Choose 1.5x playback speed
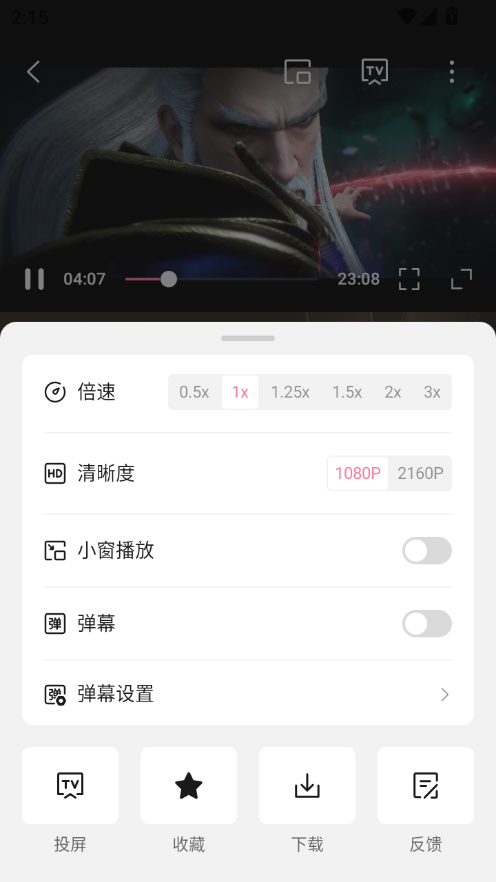Screen dimensions: 496x882 [347, 392]
